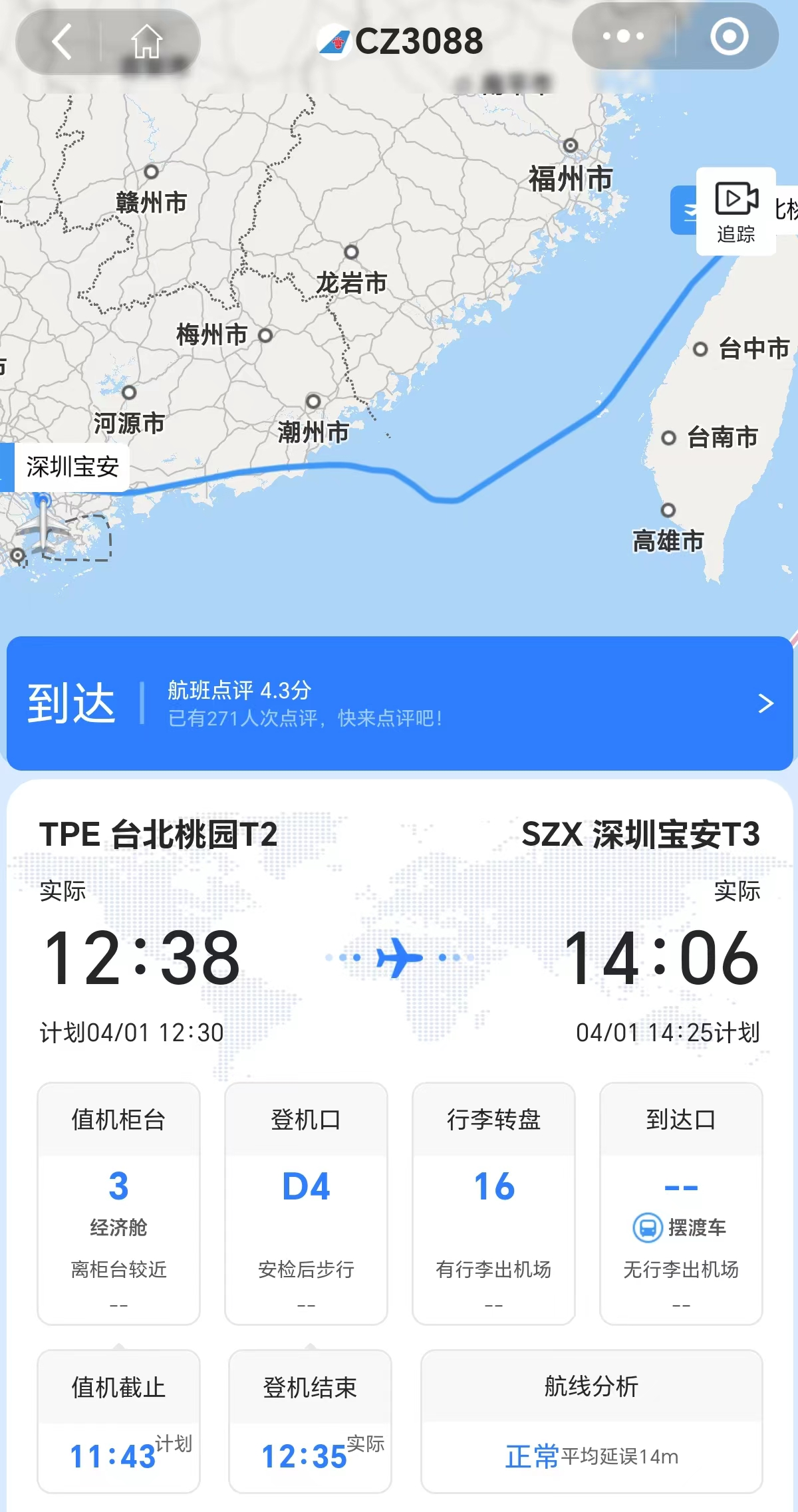This screenshot has height=1512, width=798.
Task: Return to the mini program home
Action: pyautogui.click(x=146, y=42)
